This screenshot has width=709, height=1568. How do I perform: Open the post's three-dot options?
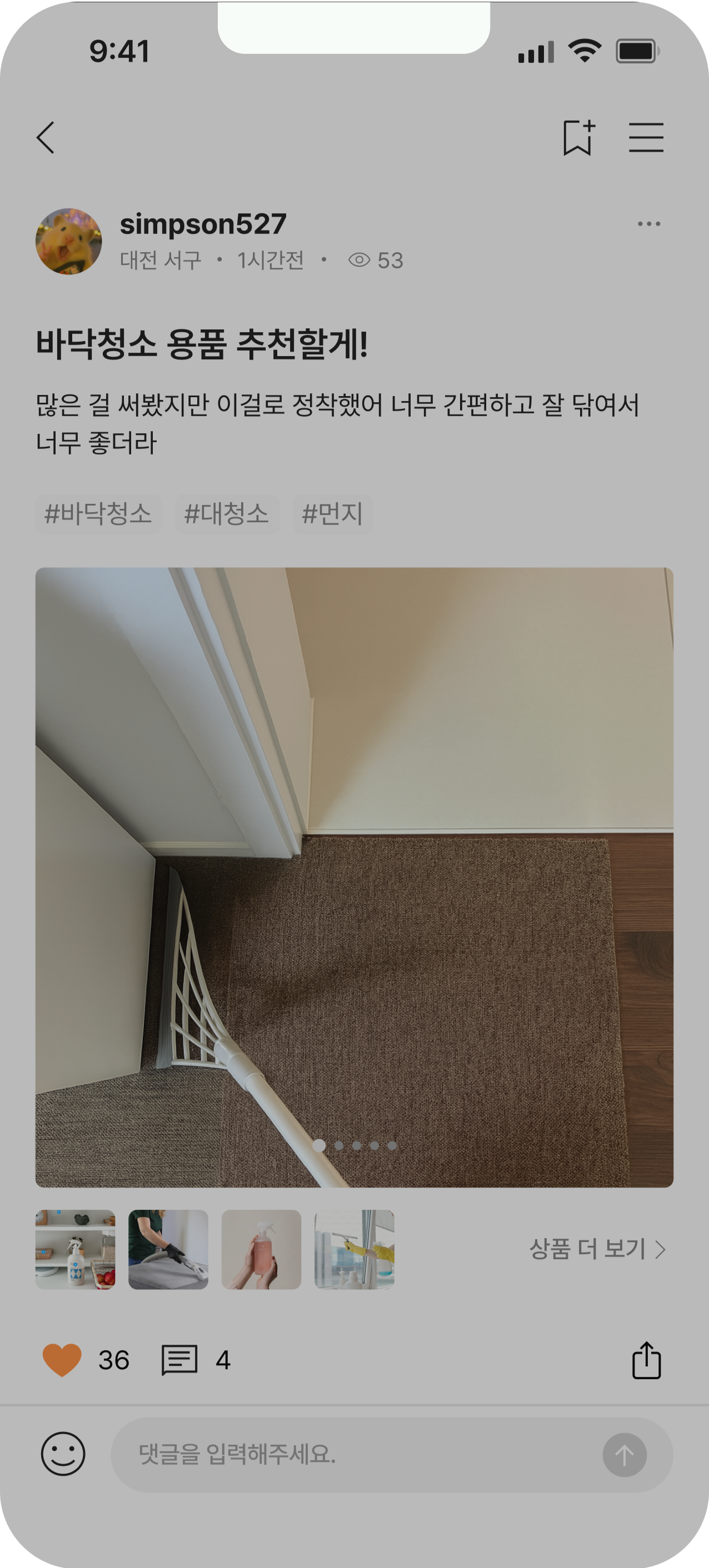pos(648,224)
